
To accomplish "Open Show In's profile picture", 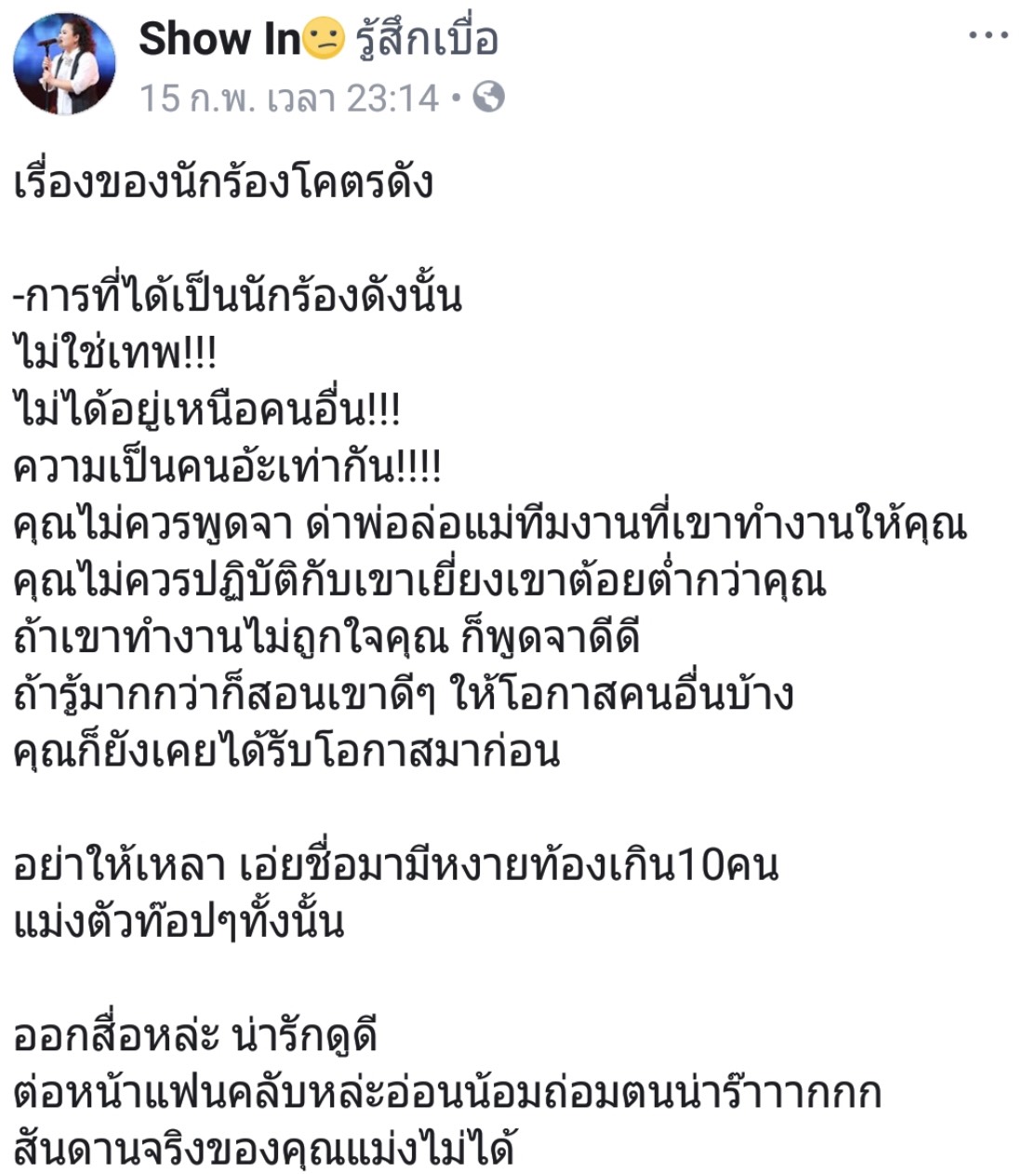I will click(x=64, y=63).
